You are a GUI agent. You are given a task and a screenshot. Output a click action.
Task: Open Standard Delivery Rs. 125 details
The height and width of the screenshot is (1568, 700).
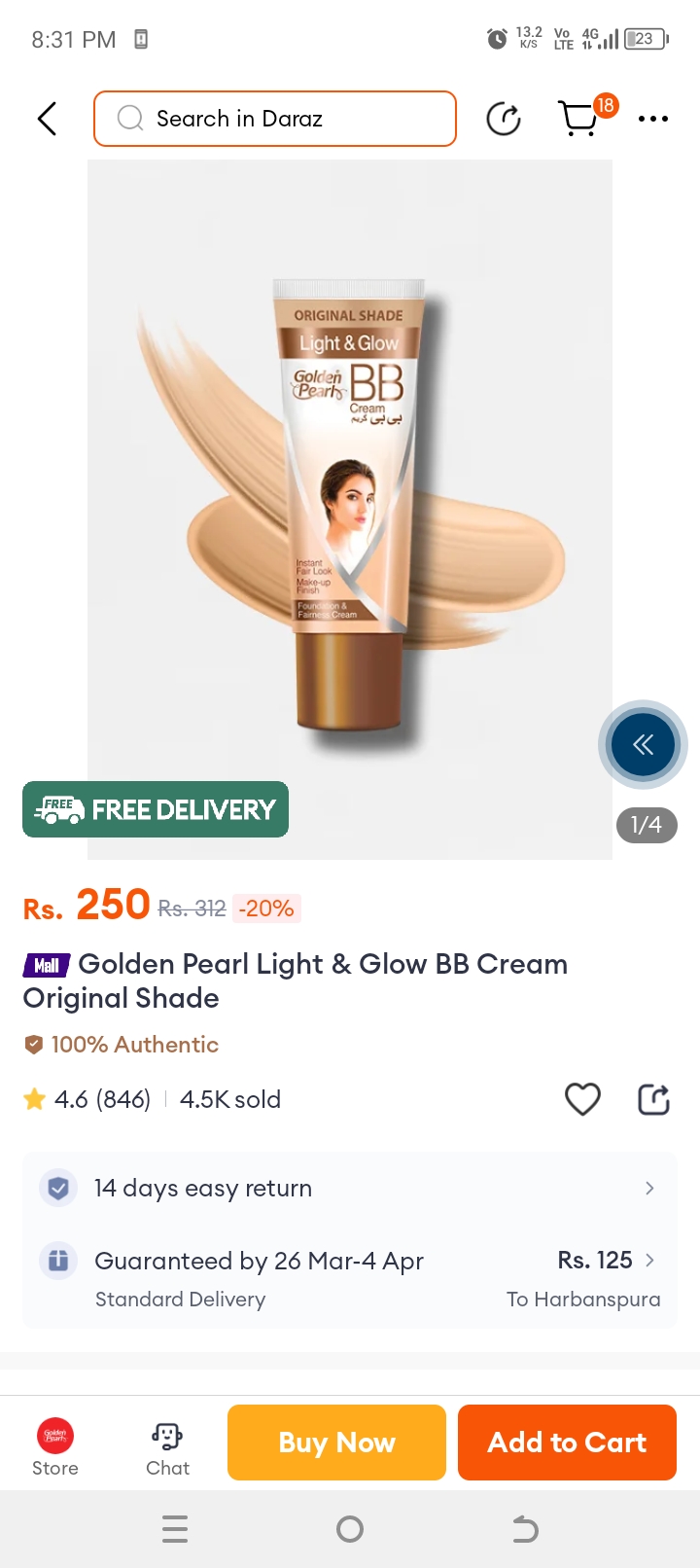(350, 1278)
